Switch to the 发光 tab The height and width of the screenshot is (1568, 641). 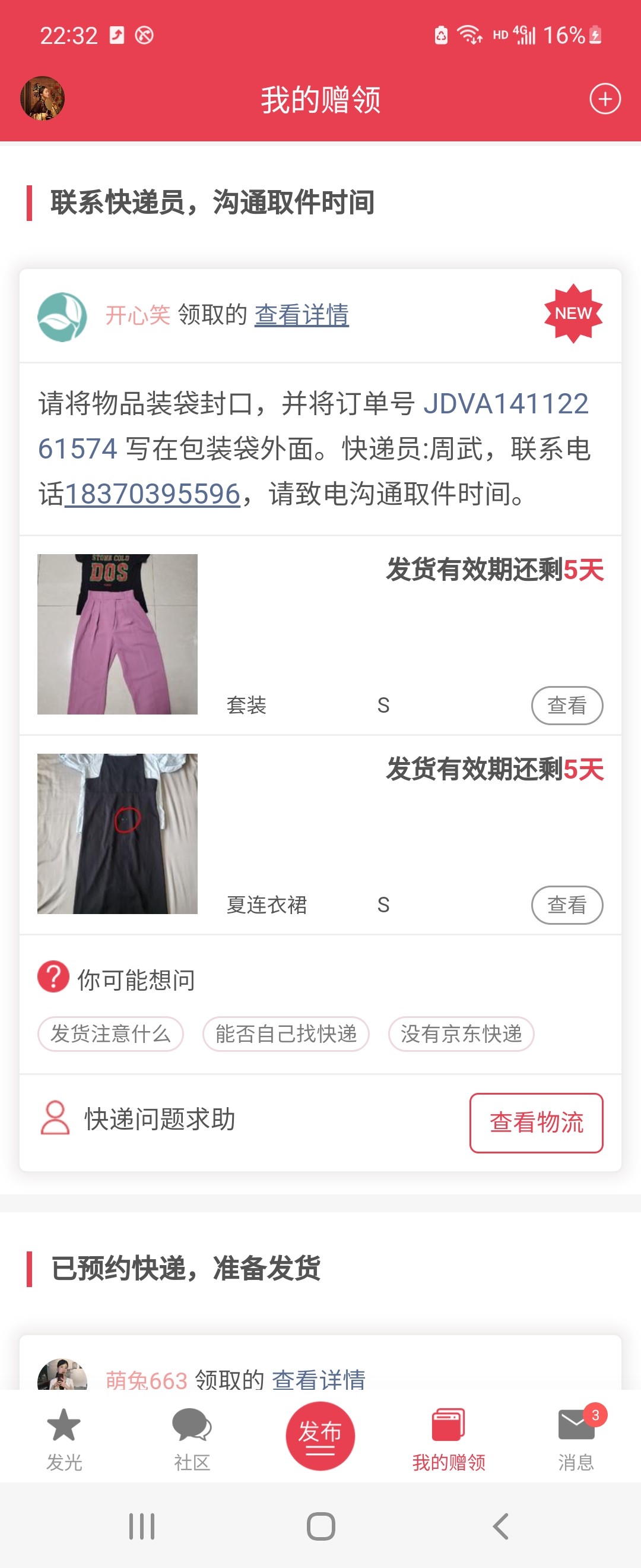pyautogui.click(x=64, y=1439)
